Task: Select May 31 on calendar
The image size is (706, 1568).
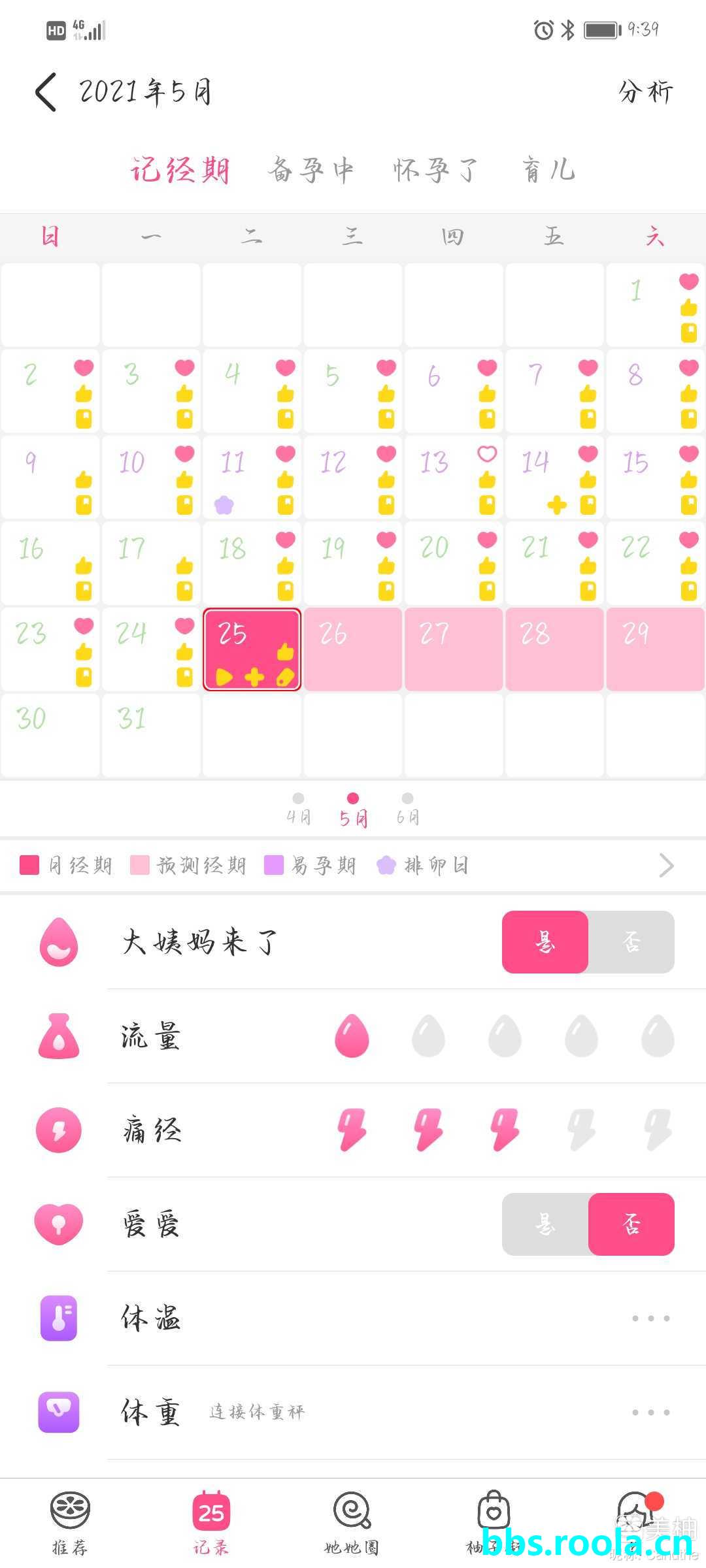Action: click(151, 735)
